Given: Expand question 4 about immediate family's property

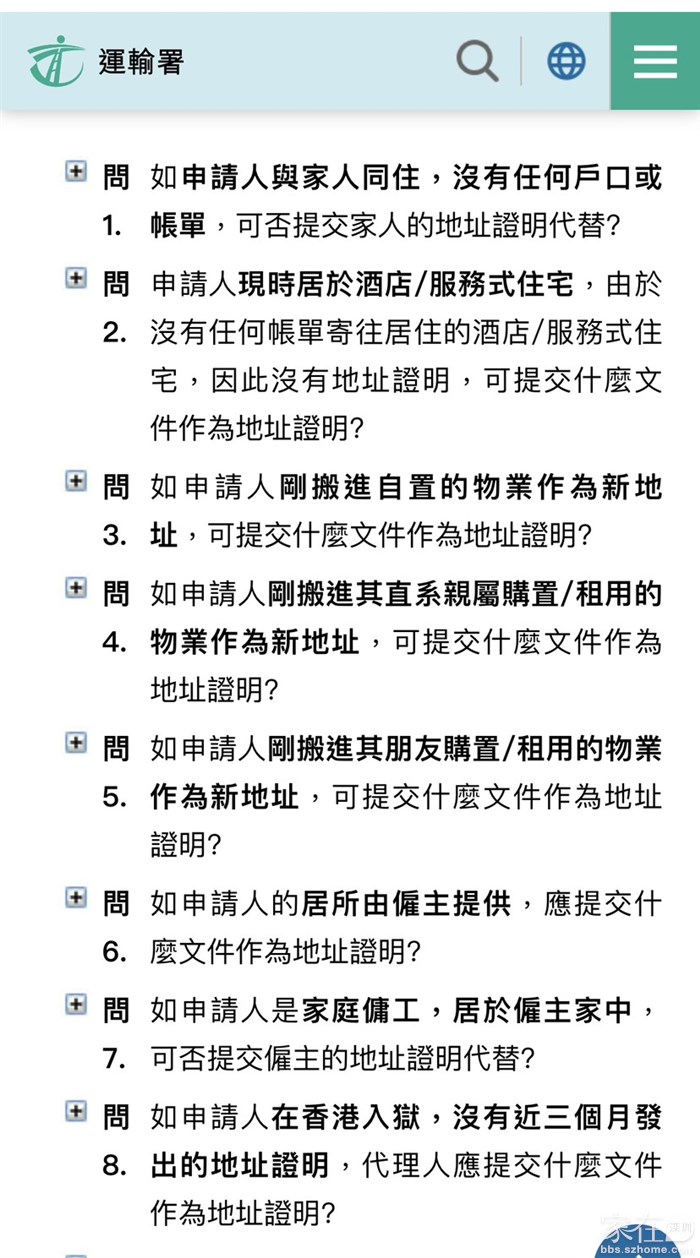Looking at the screenshot, I should tap(76, 587).
